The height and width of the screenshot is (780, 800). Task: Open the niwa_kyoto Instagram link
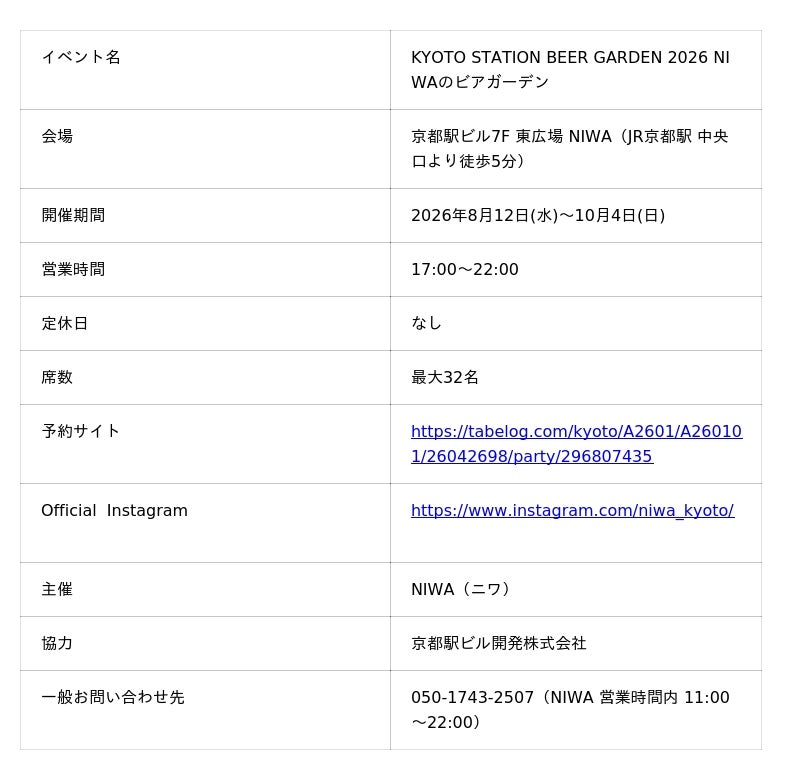click(x=572, y=511)
